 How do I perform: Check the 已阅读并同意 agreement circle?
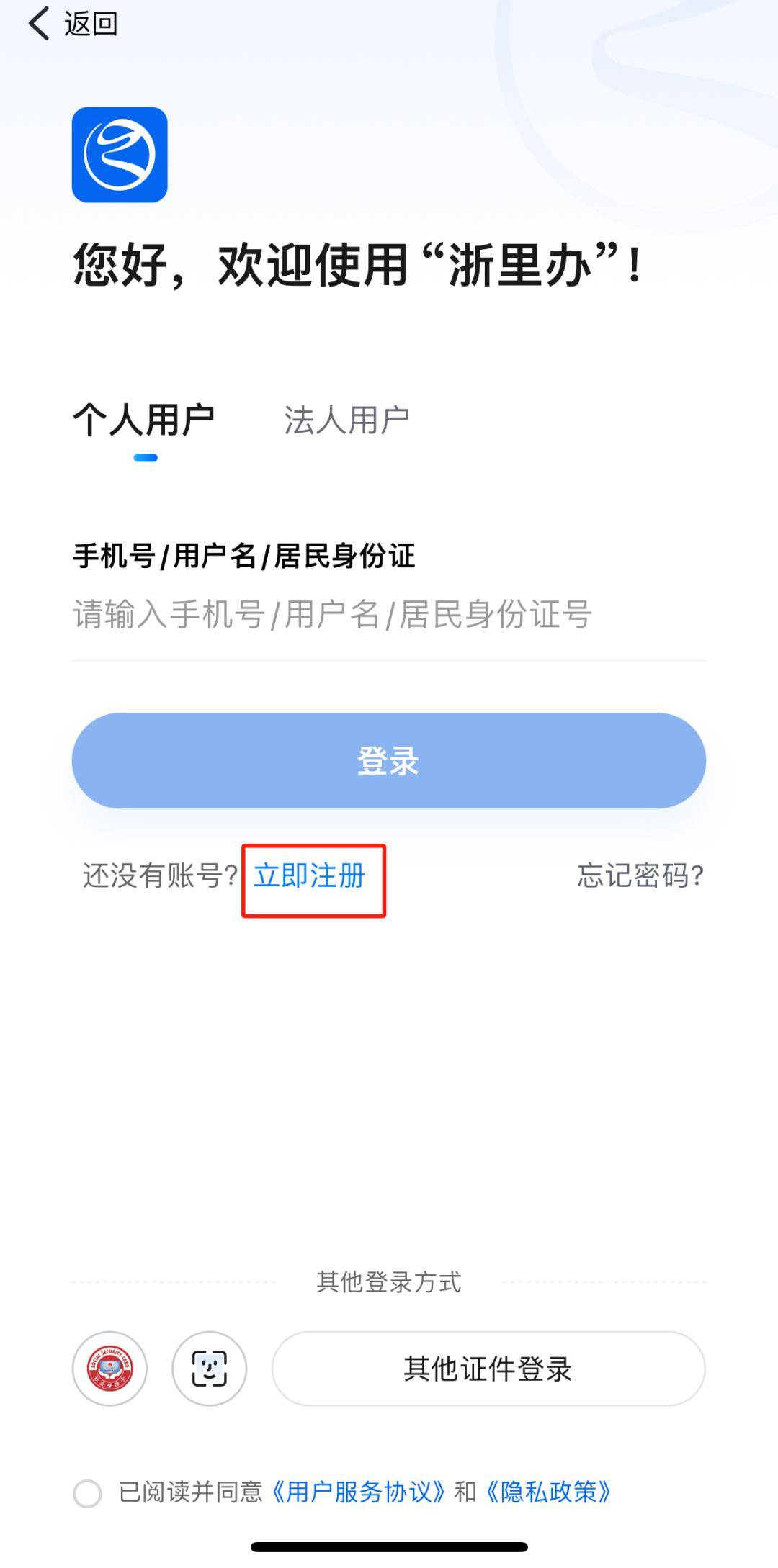[x=87, y=1493]
